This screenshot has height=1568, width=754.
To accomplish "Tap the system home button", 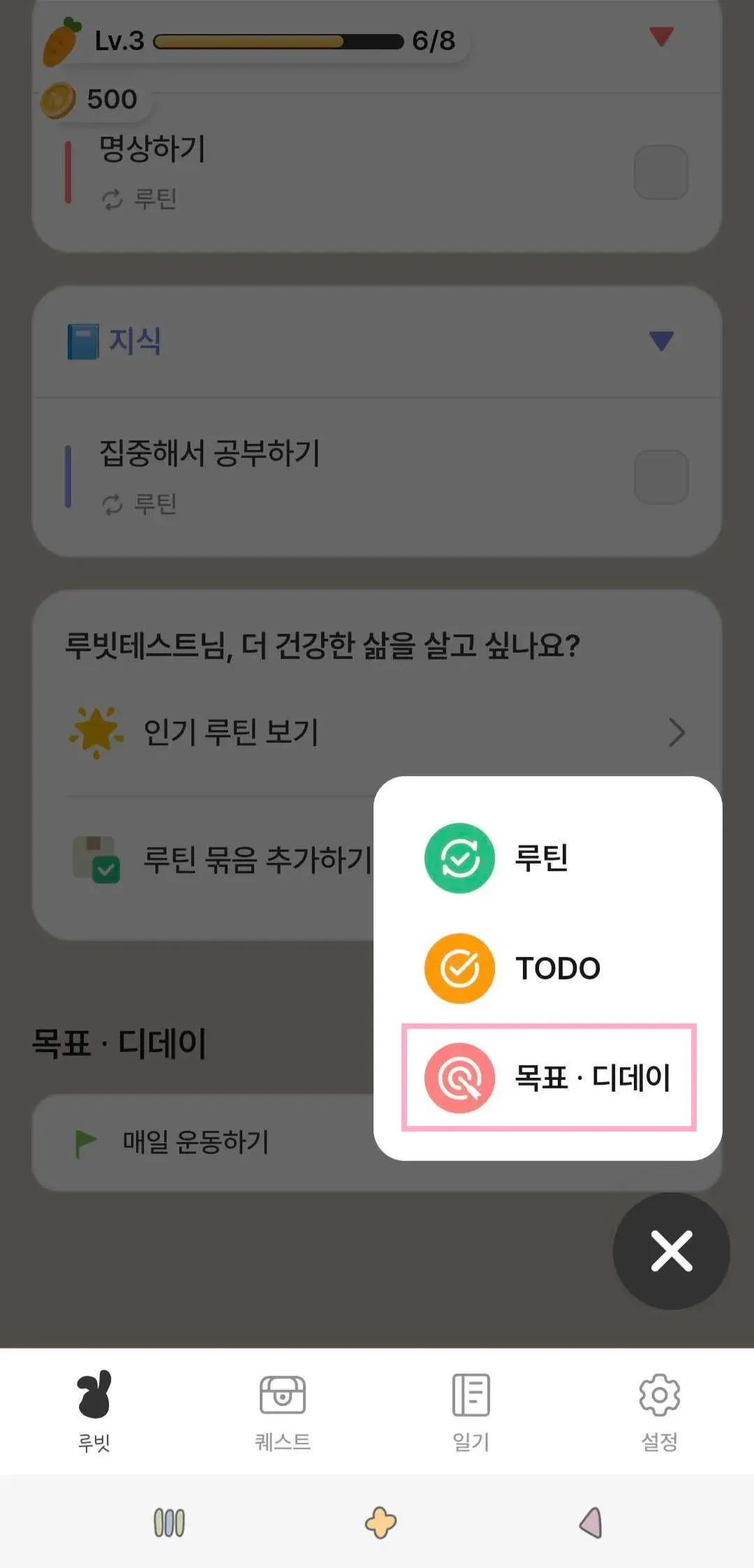I will coord(380,1523).
